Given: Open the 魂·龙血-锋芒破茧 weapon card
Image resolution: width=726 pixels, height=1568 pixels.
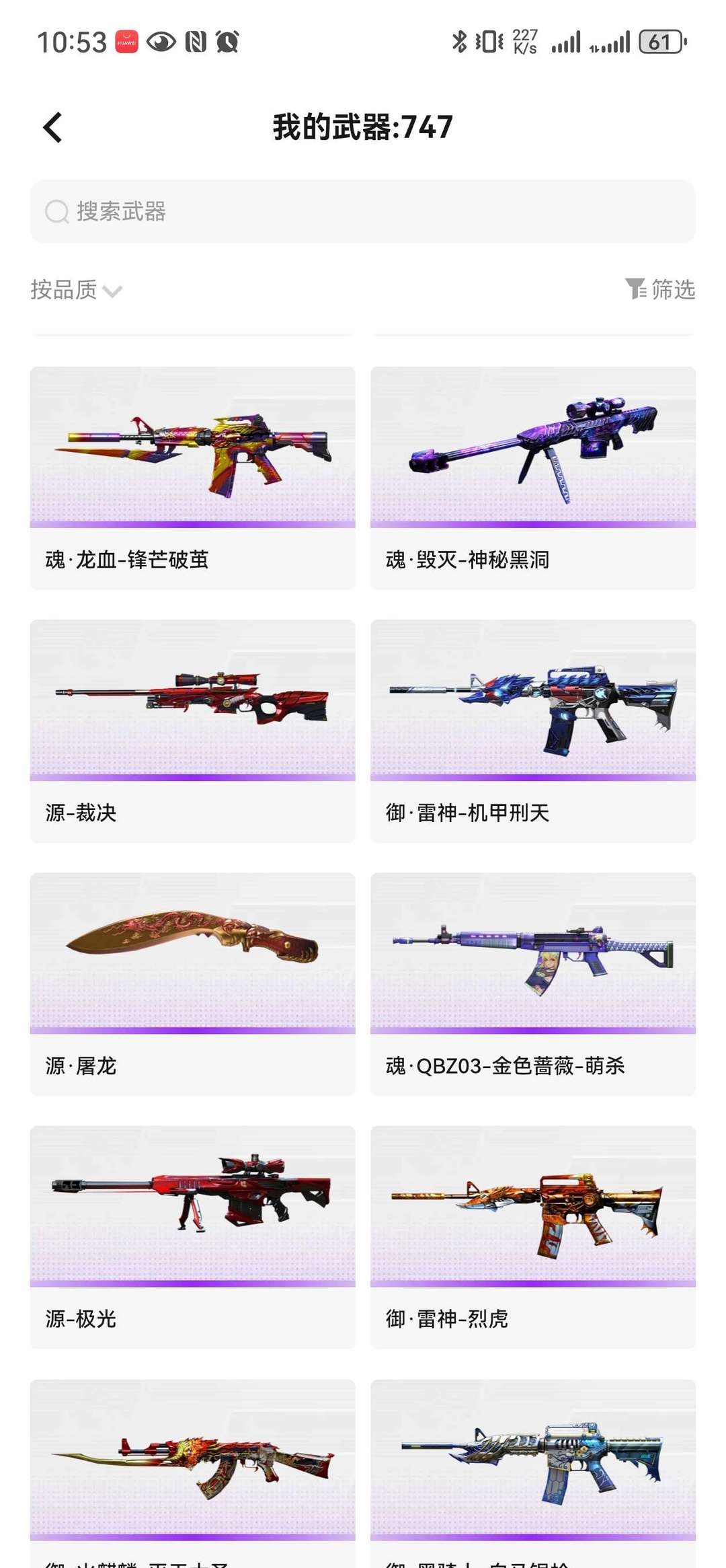Looking at the screenshot, I should pos(192,478).
